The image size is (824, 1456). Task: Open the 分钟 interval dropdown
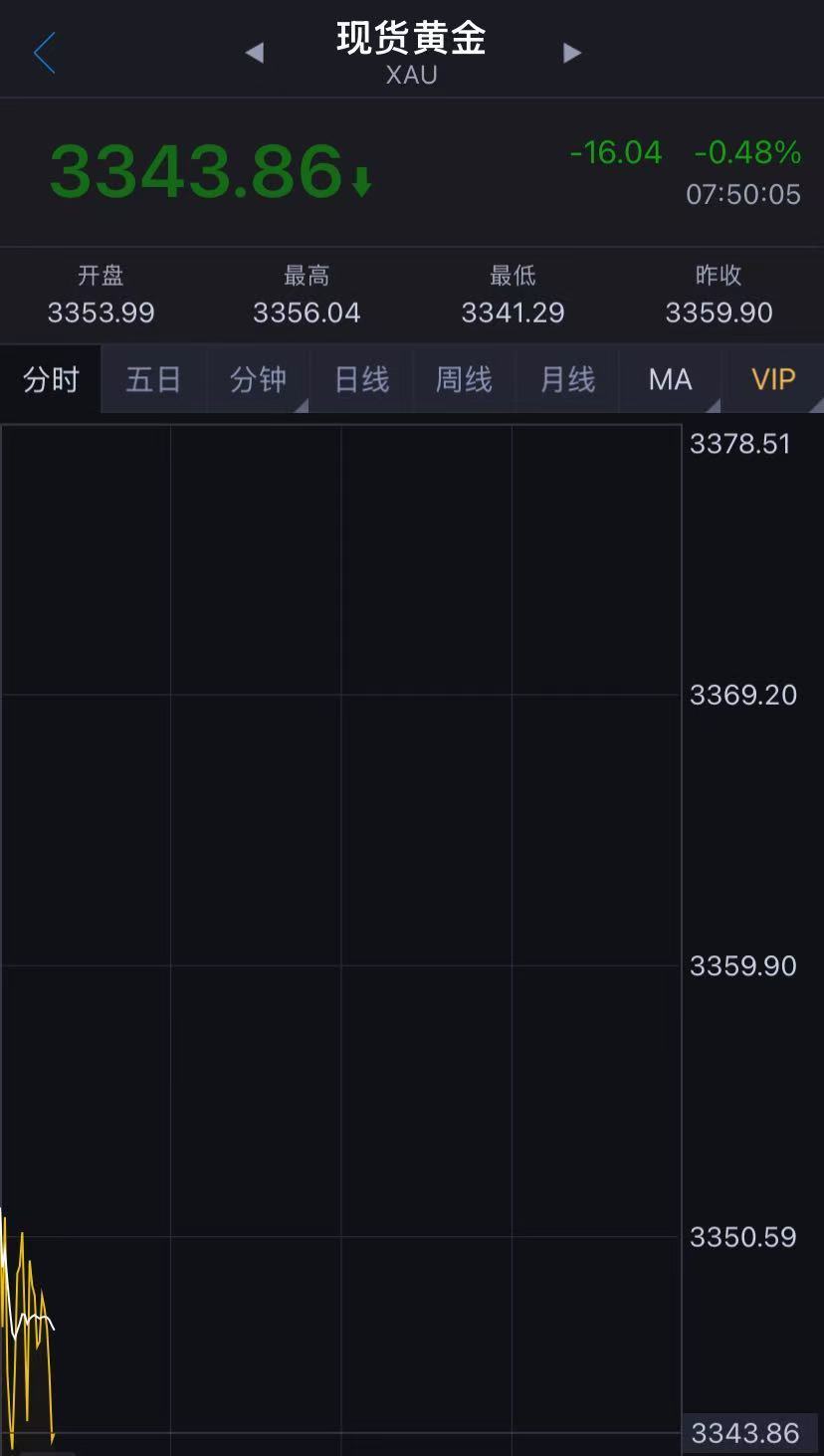tap(258, 379)
